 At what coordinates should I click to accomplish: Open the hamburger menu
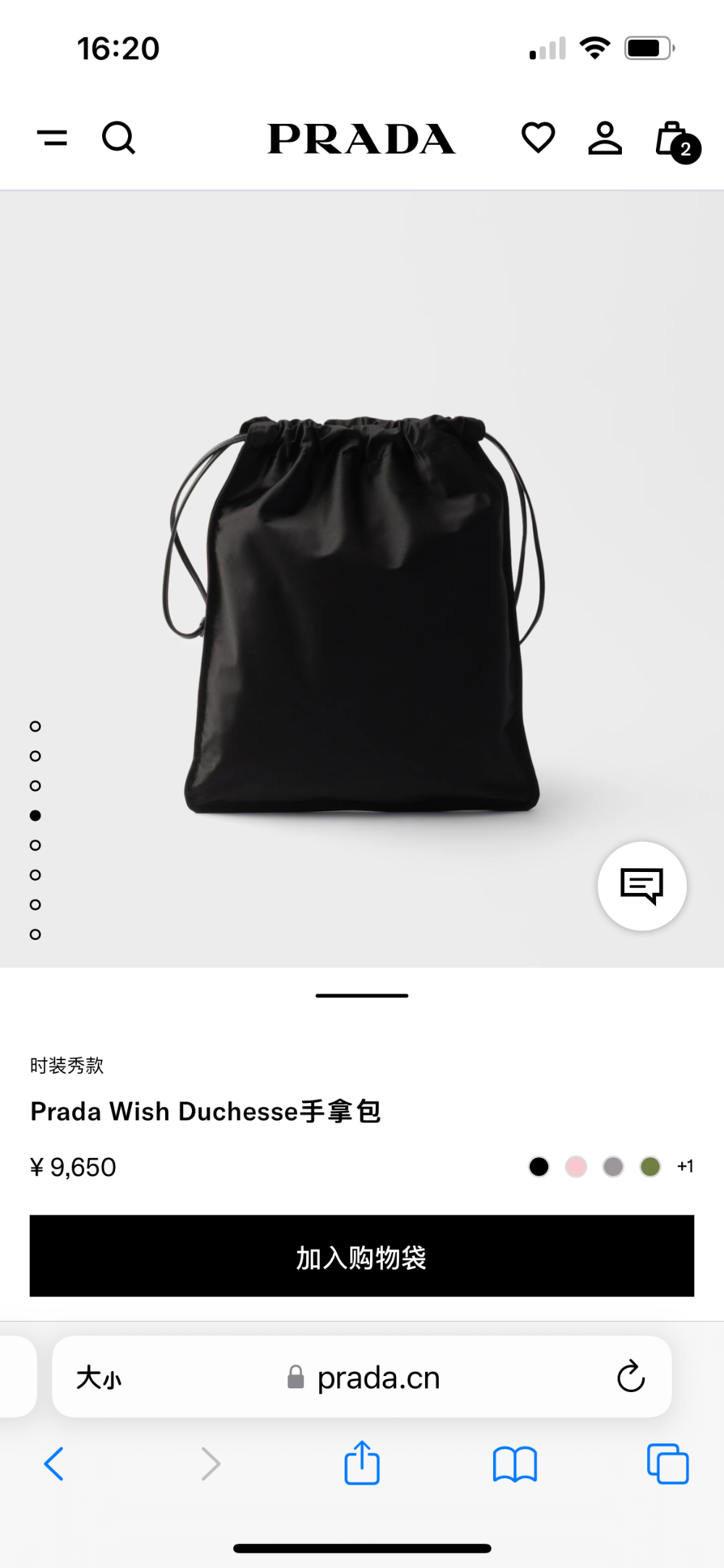click(52, 137)
